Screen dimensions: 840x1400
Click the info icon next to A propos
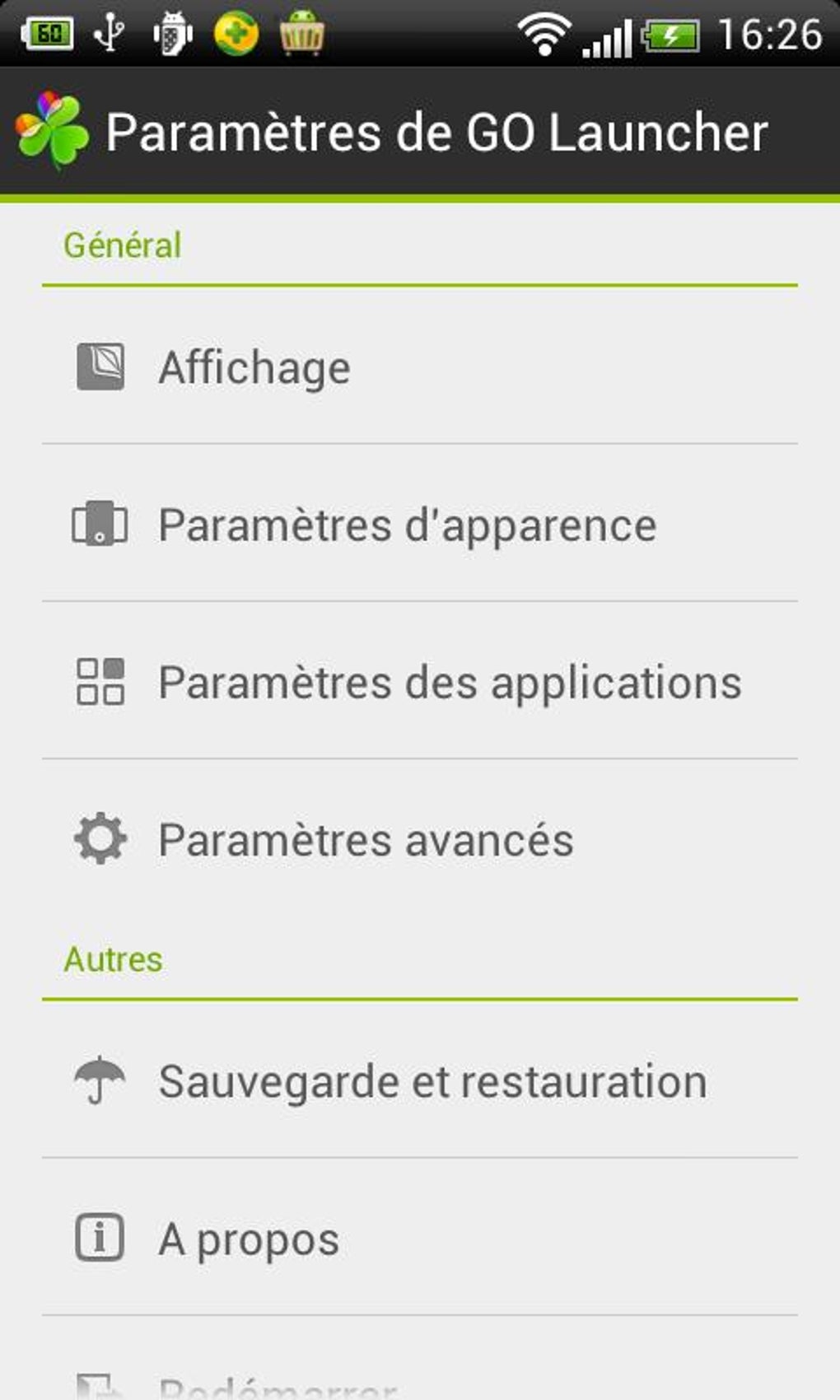99,1237
